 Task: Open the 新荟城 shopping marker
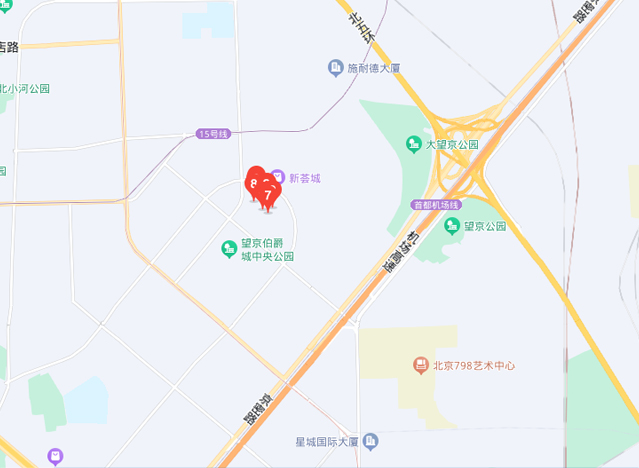tap(277, 178)
